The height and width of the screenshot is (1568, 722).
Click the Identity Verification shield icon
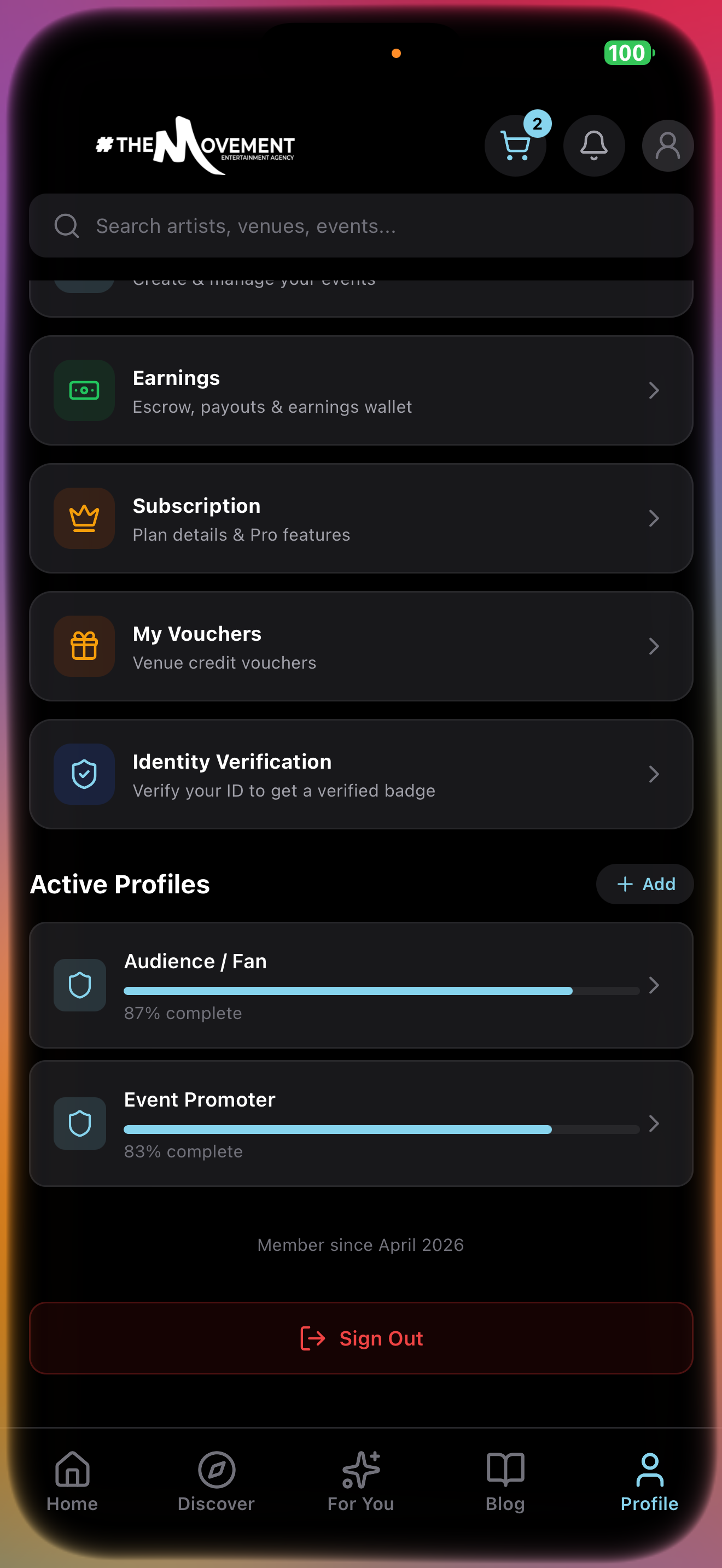tap(83, 774)
